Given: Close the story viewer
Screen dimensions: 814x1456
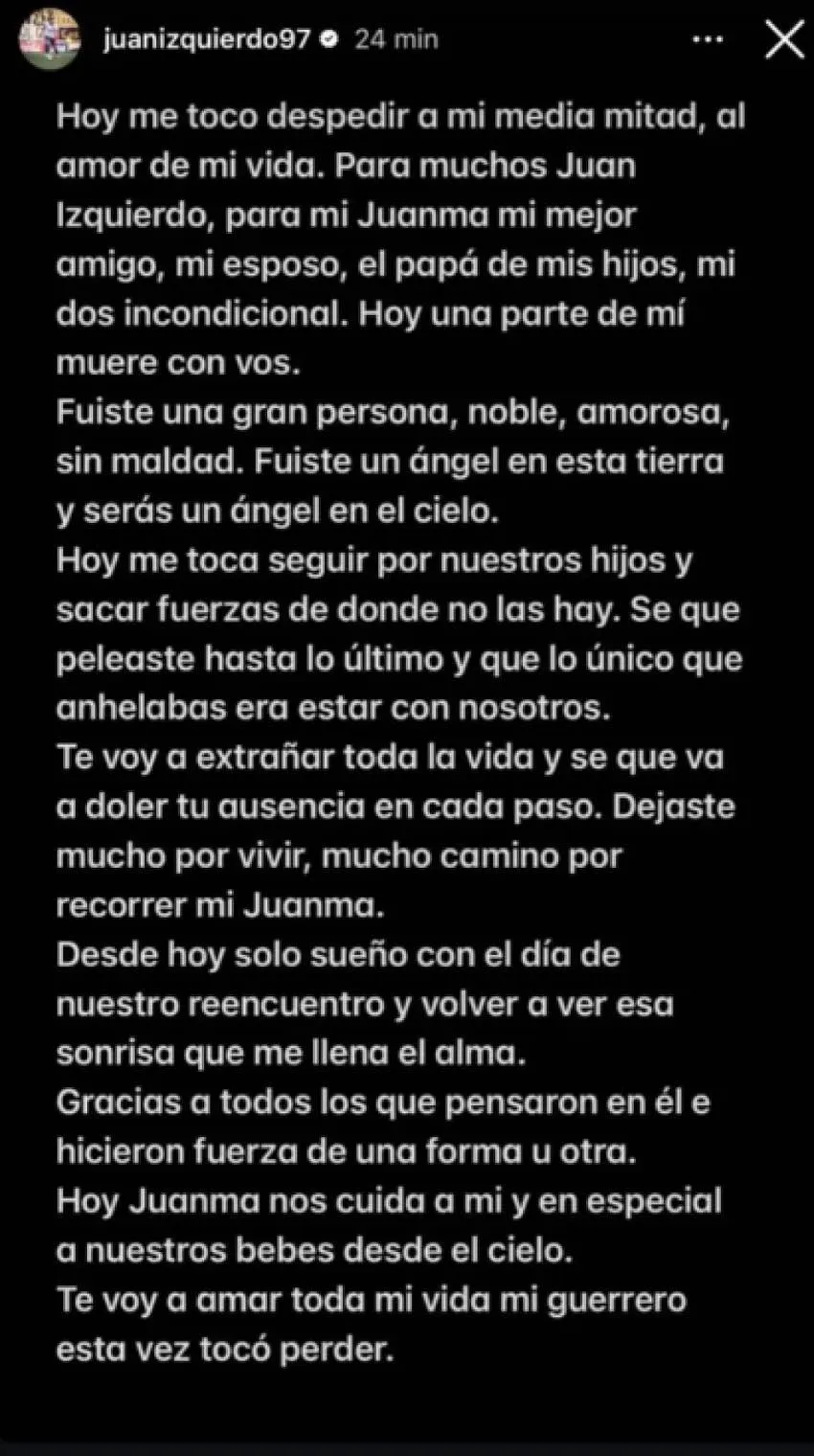Looking at the screenshot, I should (784, 40).
